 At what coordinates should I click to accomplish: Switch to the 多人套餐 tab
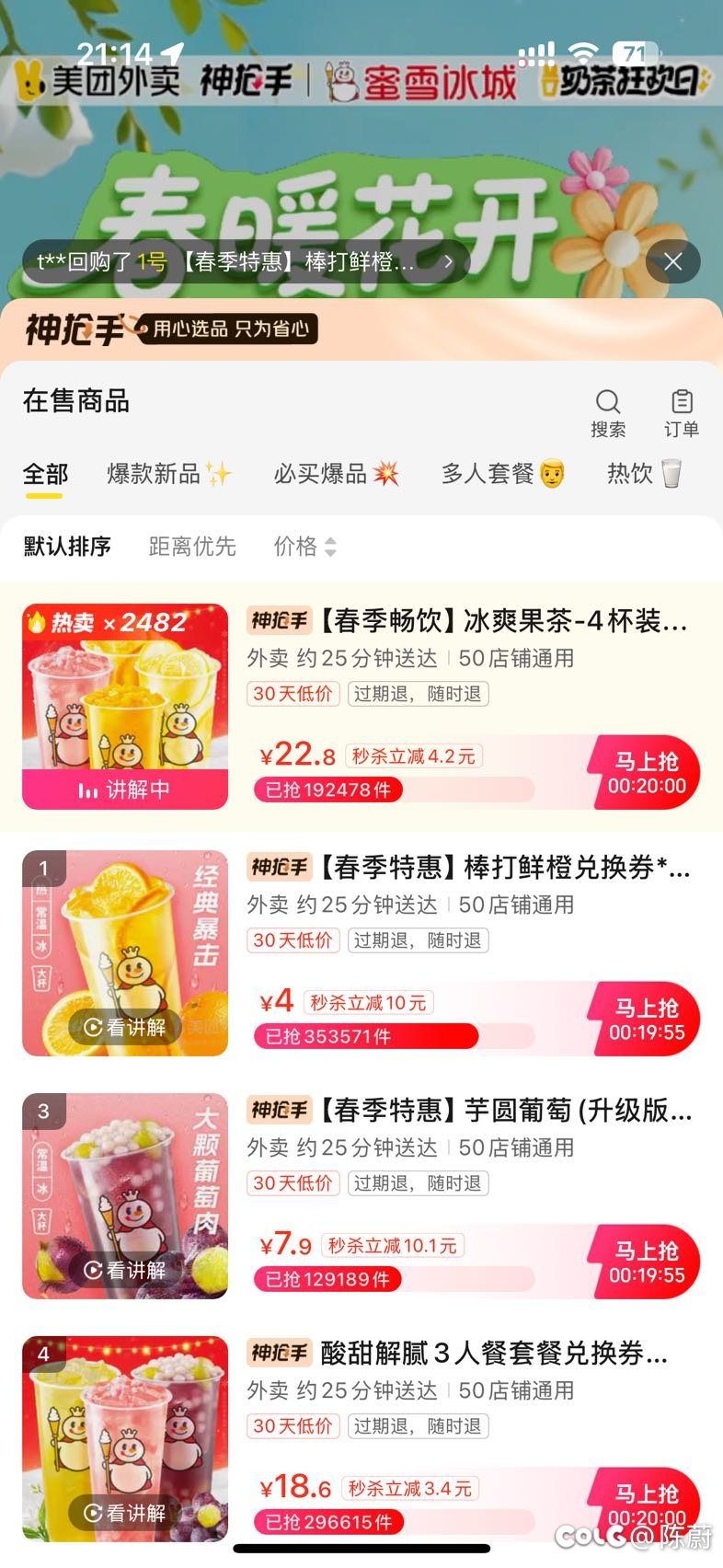502,474
